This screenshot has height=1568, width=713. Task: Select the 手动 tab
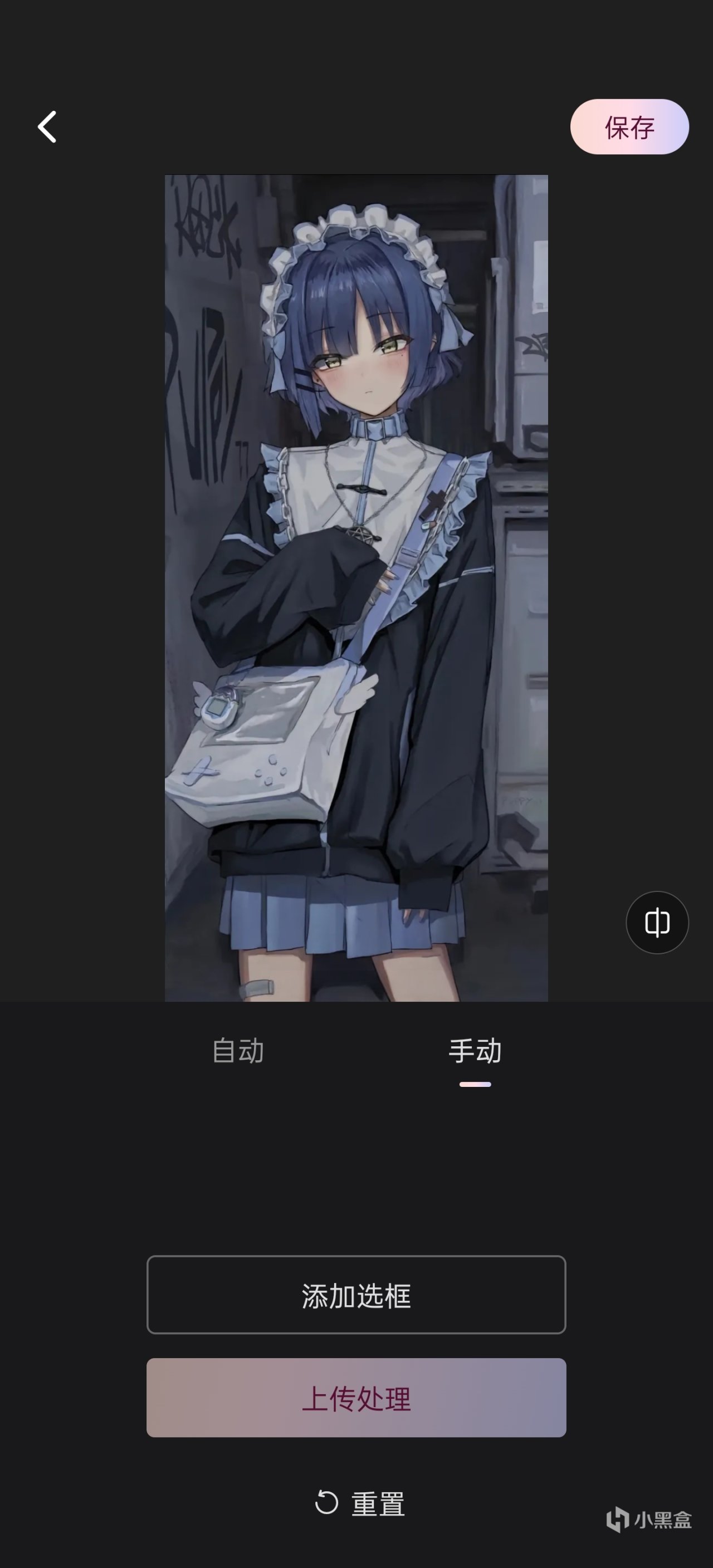pos(475,1051)
